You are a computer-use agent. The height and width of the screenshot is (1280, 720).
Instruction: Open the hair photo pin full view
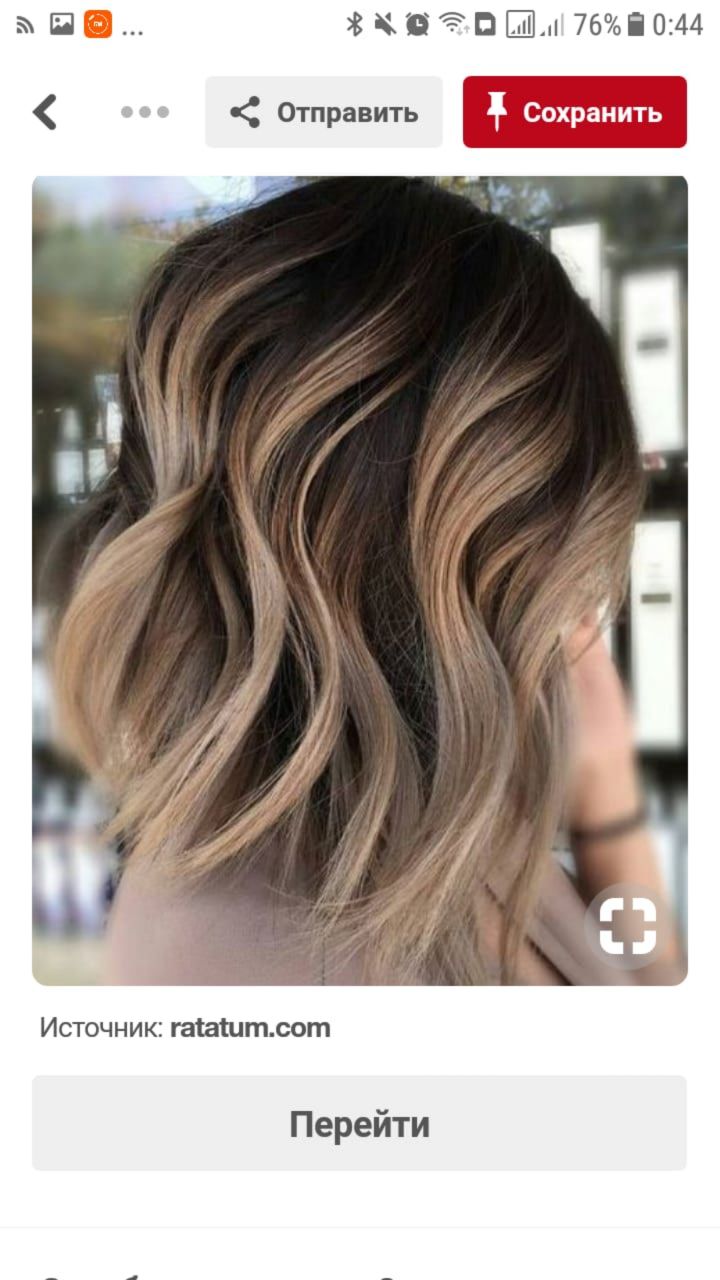360,580
